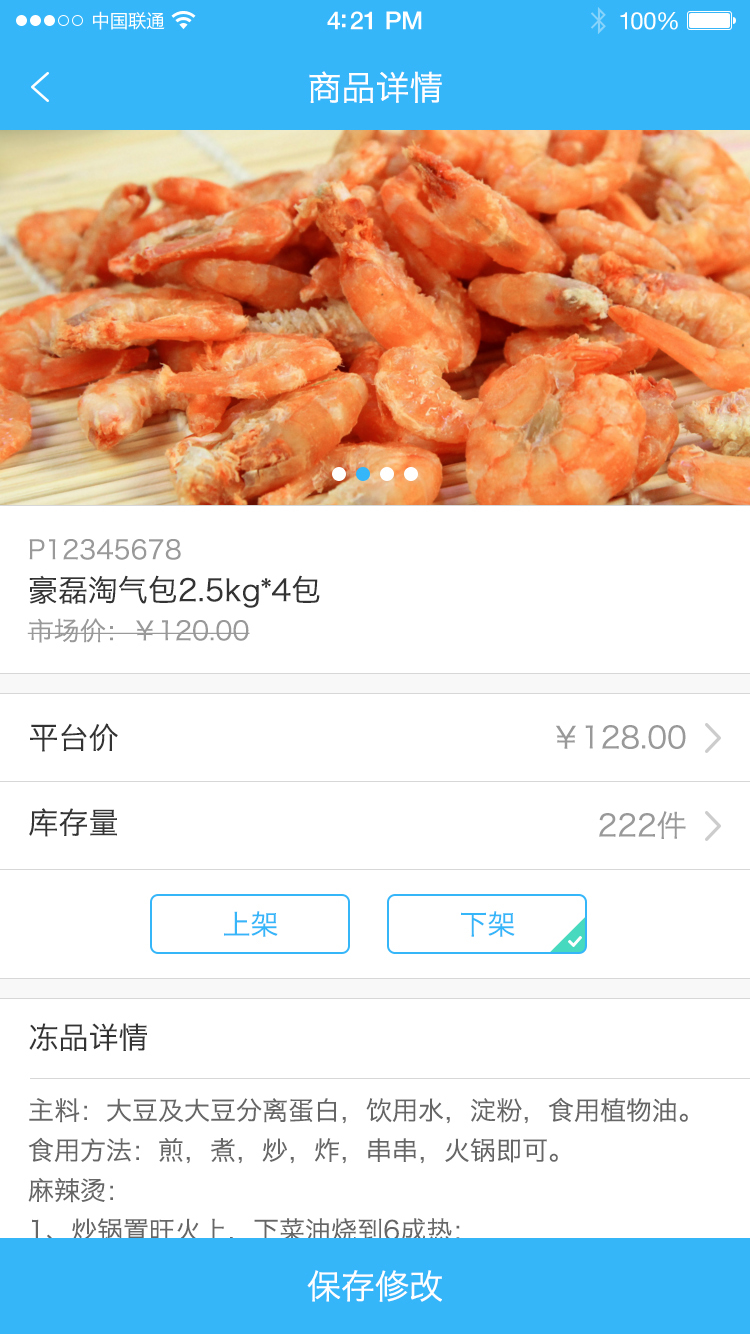Select the 上架 option

pyautogui.click(x=250, y=924)
